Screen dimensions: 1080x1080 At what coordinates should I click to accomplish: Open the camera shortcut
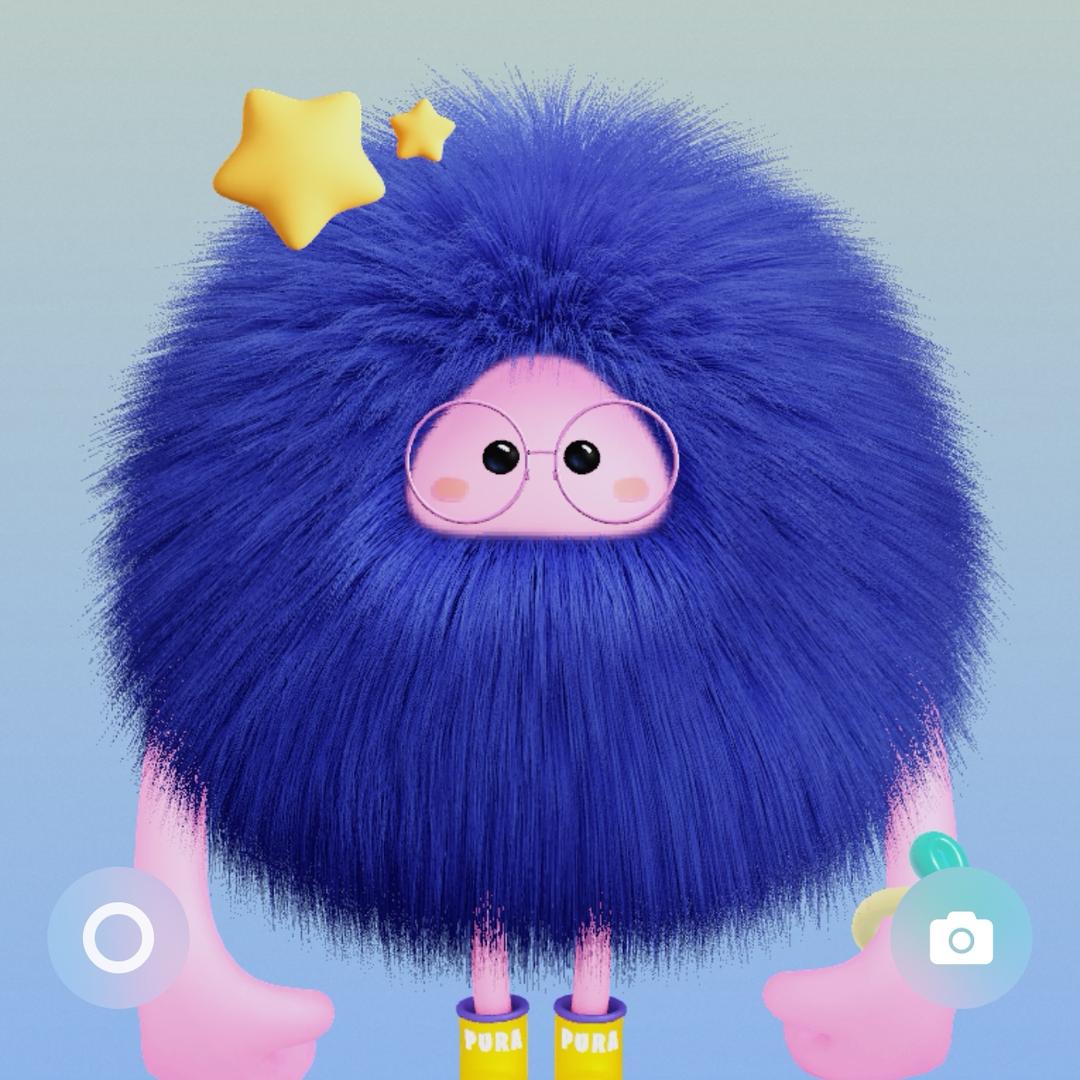click(961, 938)
